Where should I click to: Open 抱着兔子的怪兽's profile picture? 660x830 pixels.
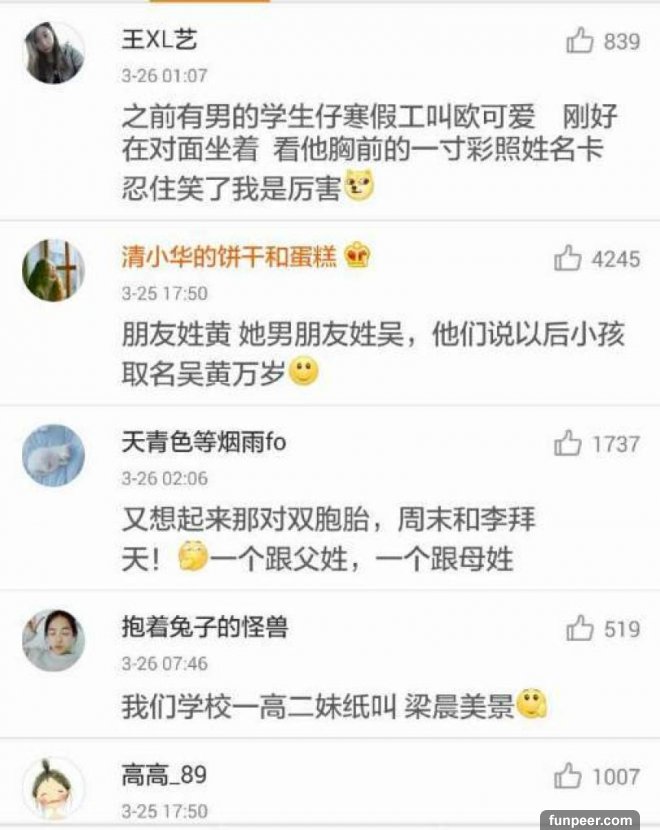click(54, 640)
